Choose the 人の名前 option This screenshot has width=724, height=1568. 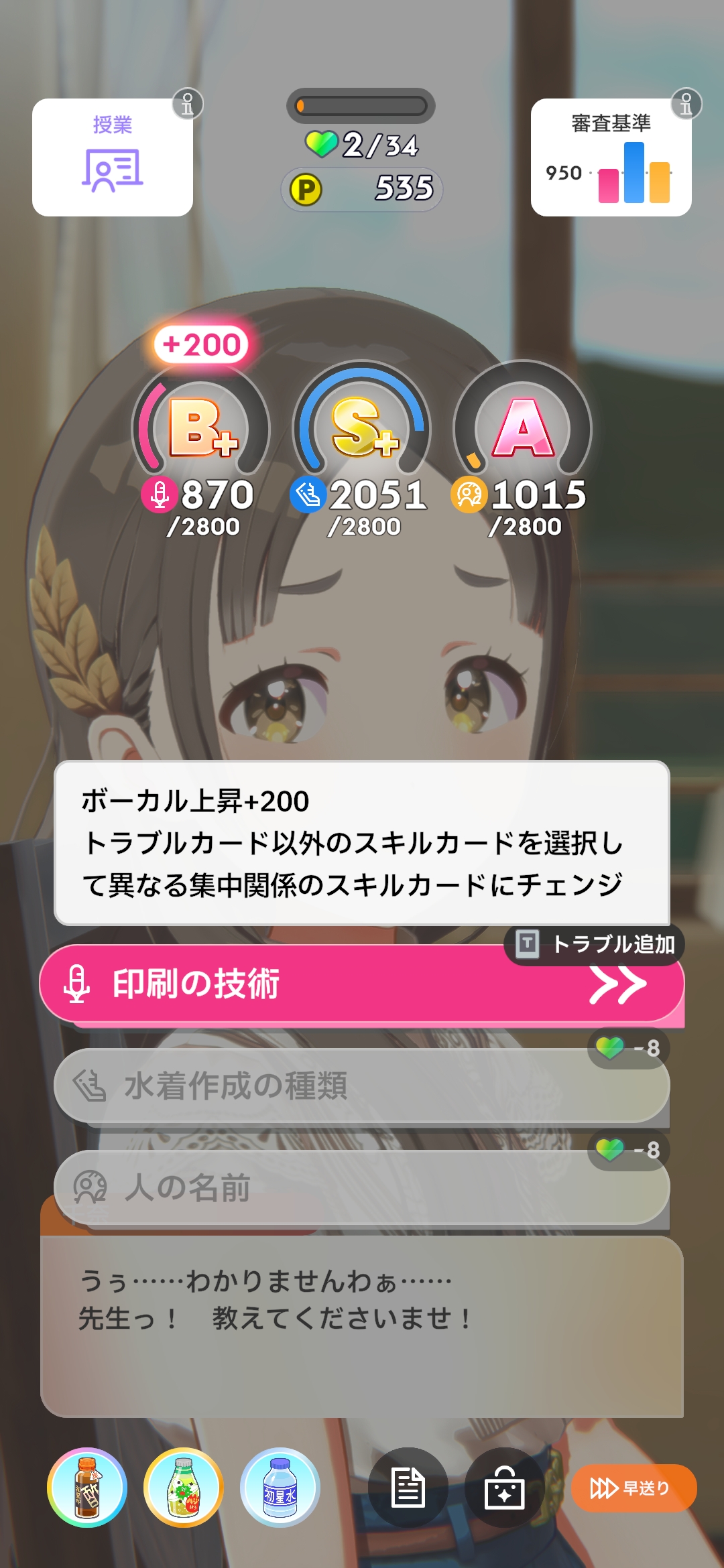(x=362, y=1187)
